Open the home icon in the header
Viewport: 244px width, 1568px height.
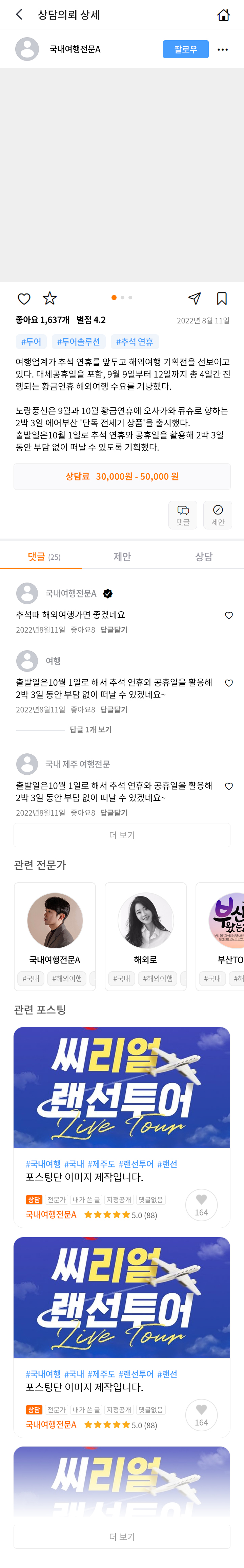(223, 15)
